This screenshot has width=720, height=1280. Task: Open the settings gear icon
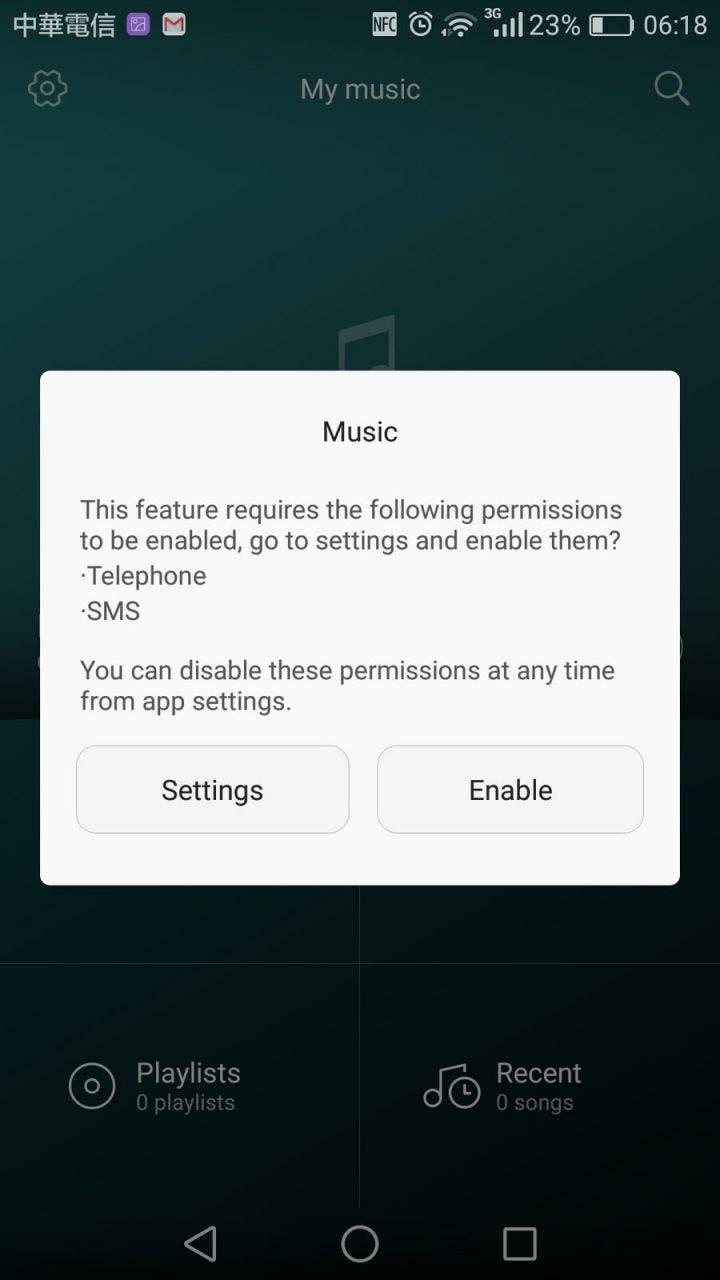click(x=47, y=89)
